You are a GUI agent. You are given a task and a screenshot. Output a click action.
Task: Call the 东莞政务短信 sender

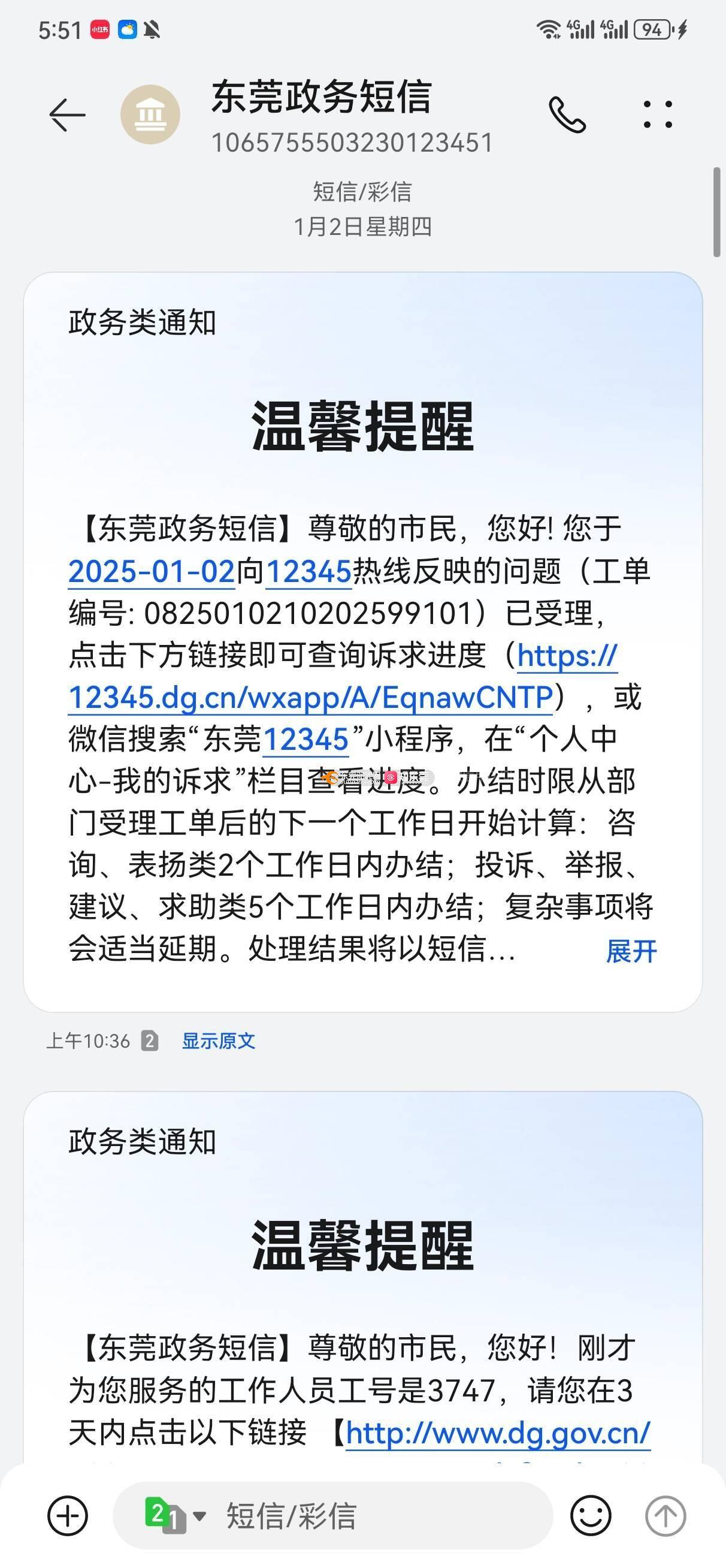pos(567,114)
